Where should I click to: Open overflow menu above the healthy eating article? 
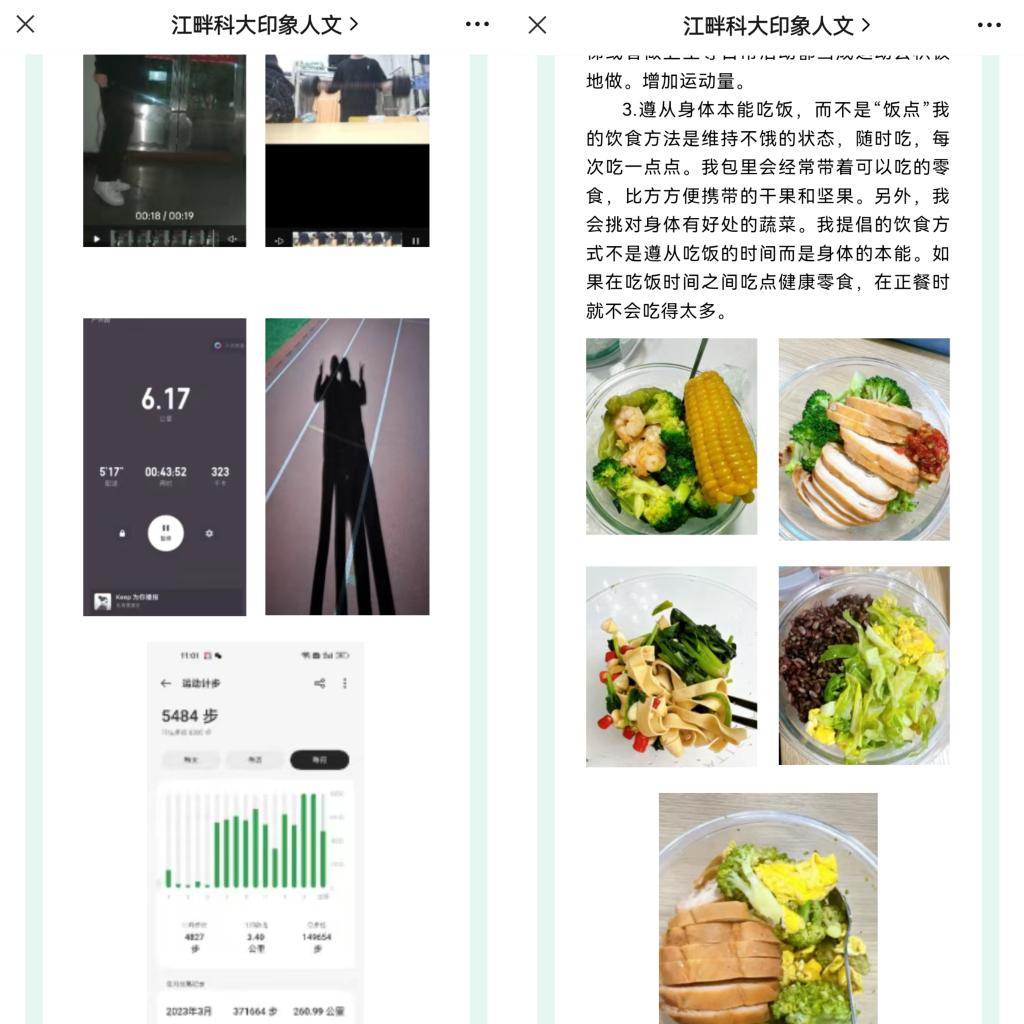(x=989, y=24)
